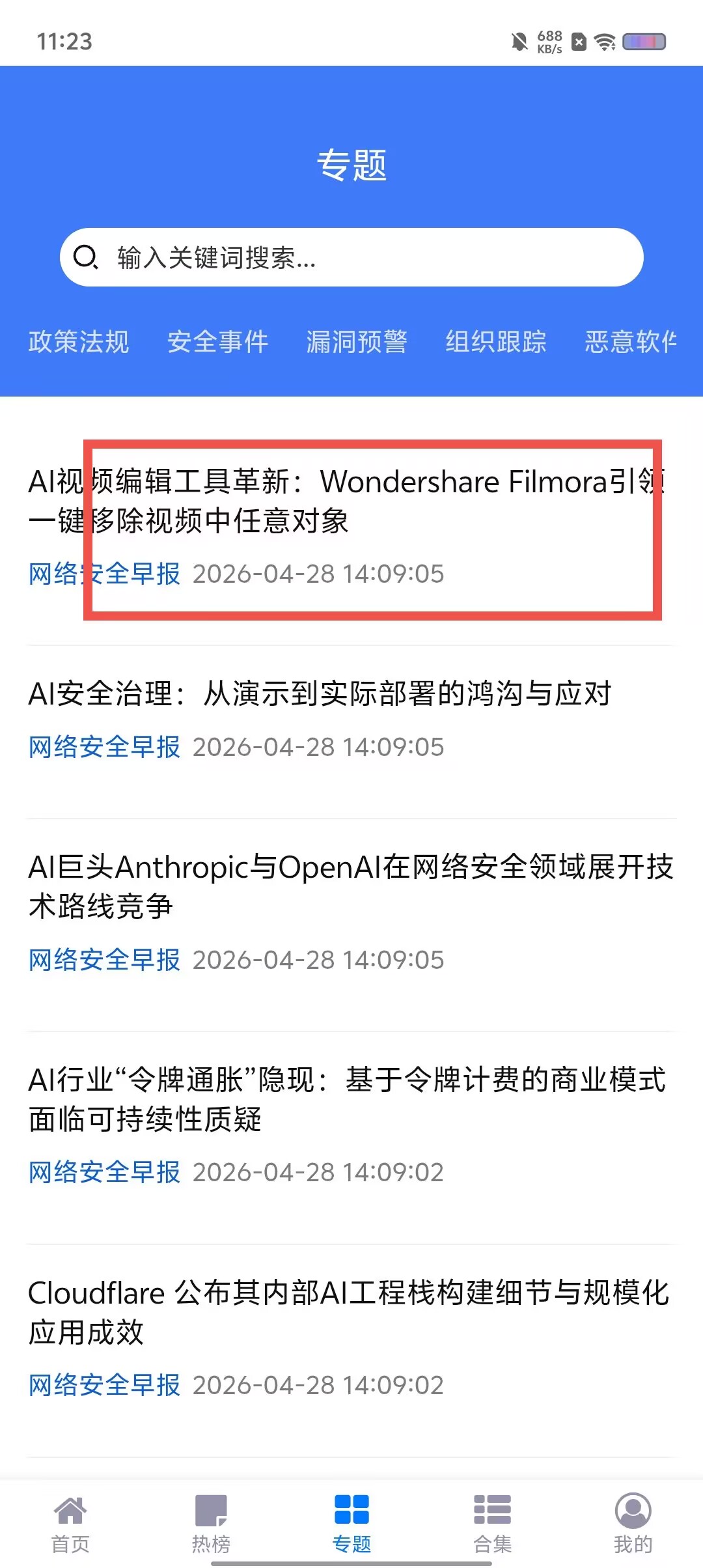The height and width of the screenshot is (1568, 703).
Task: Read the Anthropic与OpenAI competition article
Action: coord(351,913)
